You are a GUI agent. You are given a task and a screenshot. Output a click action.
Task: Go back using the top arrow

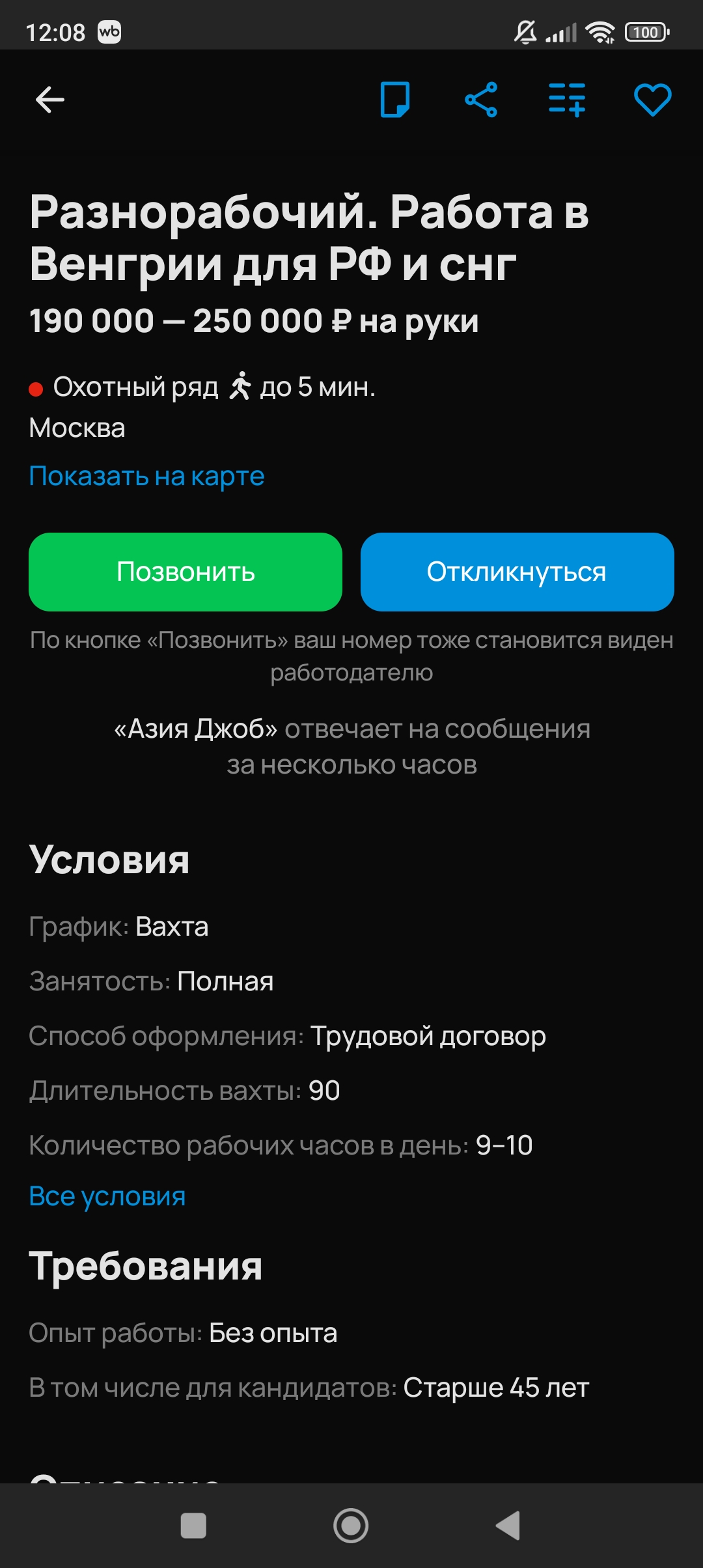(x=49, y=100)
